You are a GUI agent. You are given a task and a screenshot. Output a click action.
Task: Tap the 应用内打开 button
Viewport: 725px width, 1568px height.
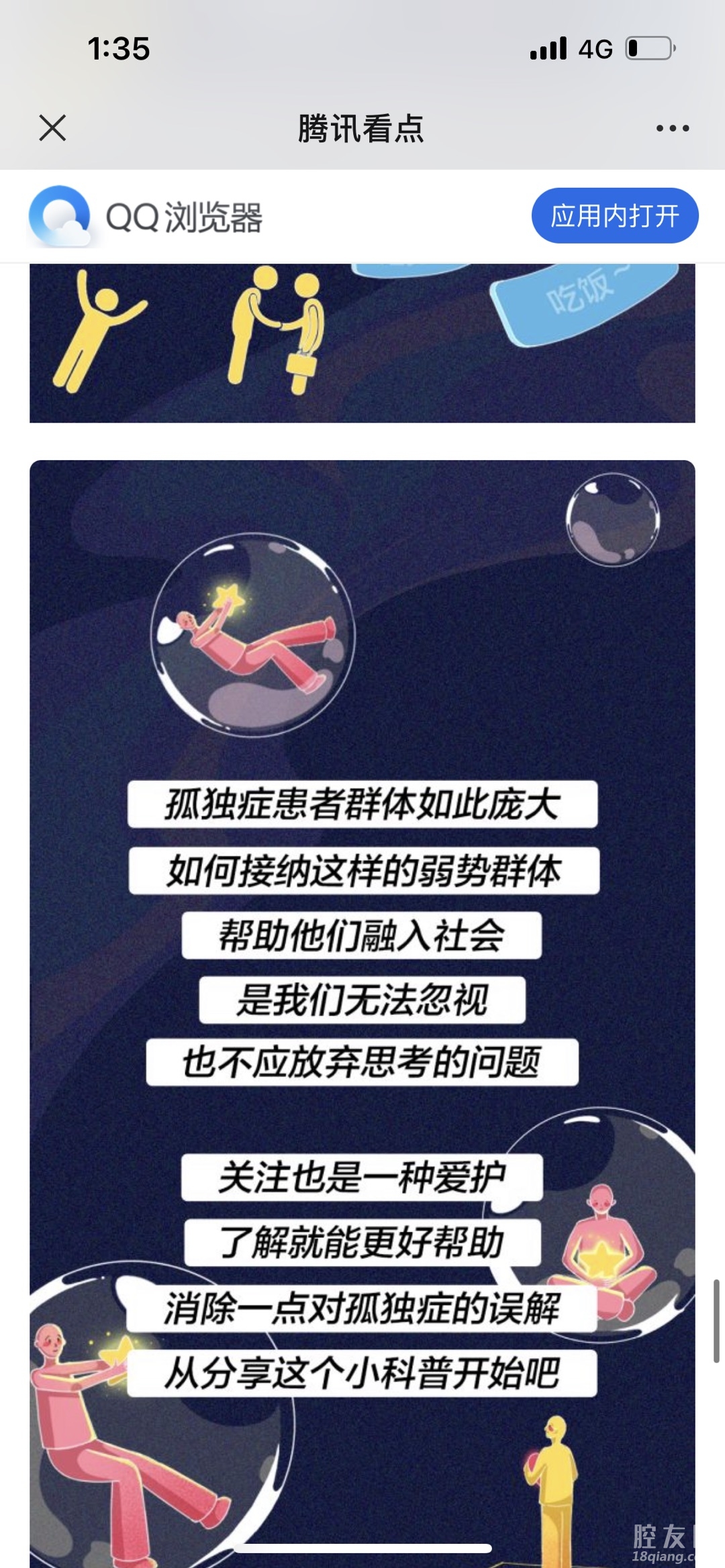tap(614, 216)
